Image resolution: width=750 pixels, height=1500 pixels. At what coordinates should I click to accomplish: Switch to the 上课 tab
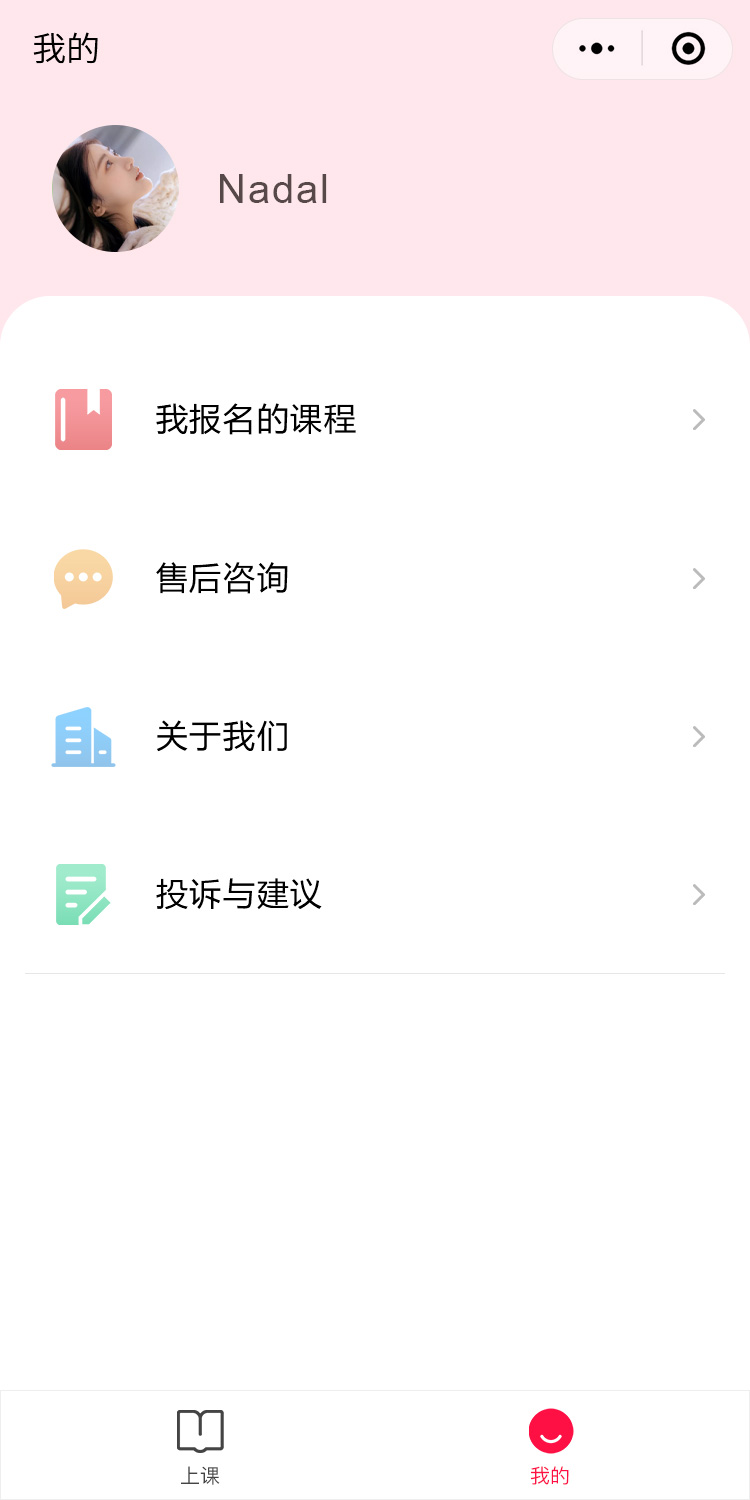pos(200,1445)
